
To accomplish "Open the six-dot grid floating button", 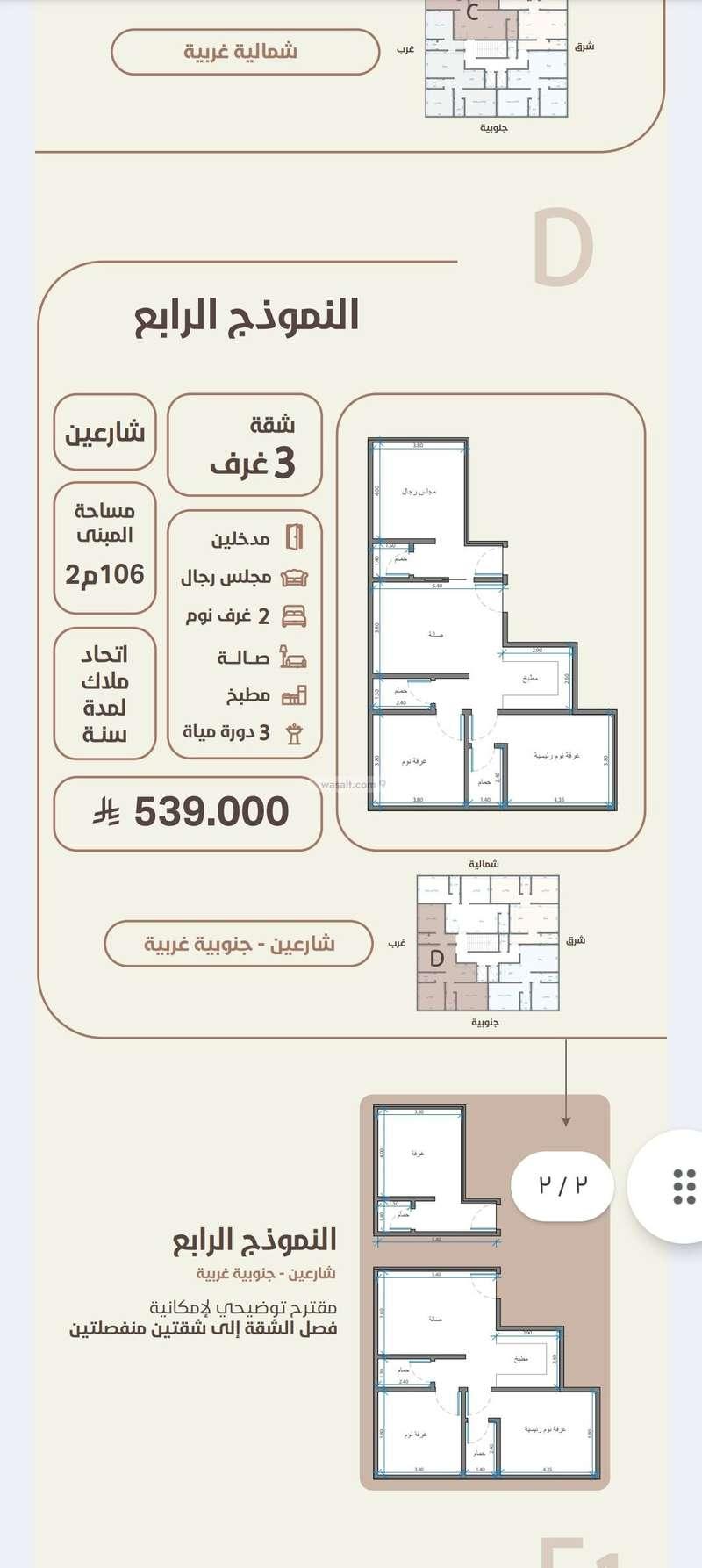I will 684,1186.
